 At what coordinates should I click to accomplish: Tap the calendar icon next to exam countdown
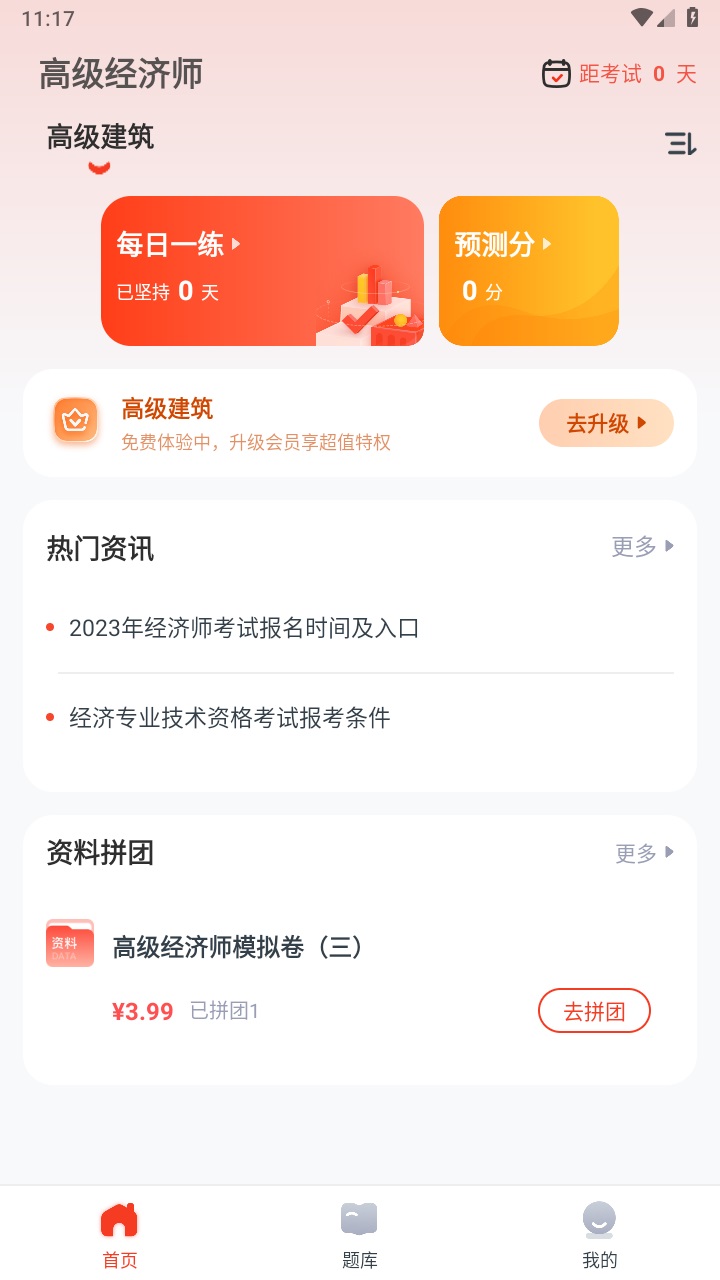[x=556, y=74]
